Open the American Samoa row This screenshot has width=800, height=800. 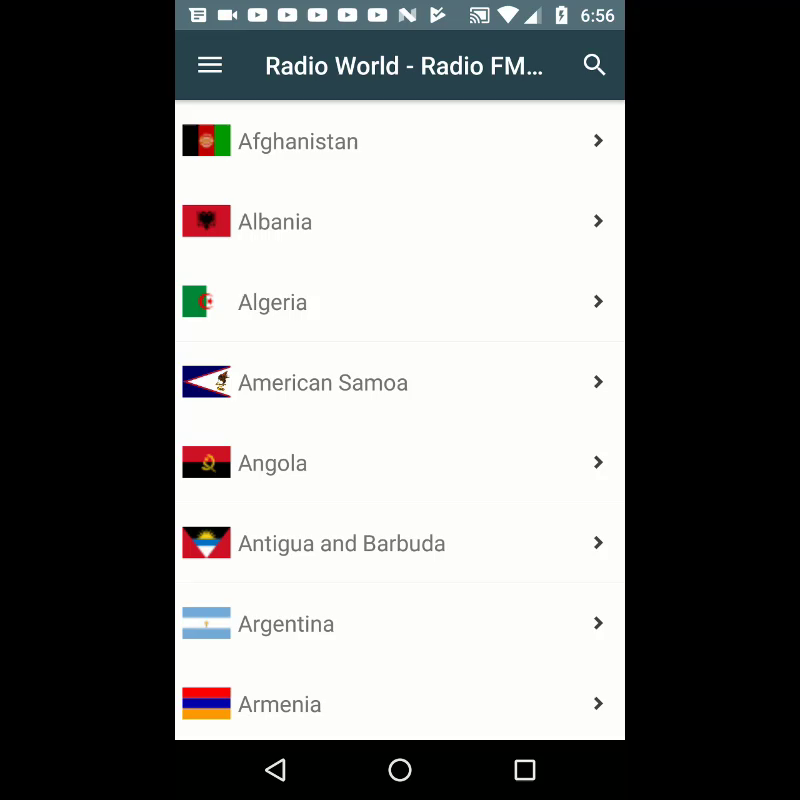[x=399, y=383]
